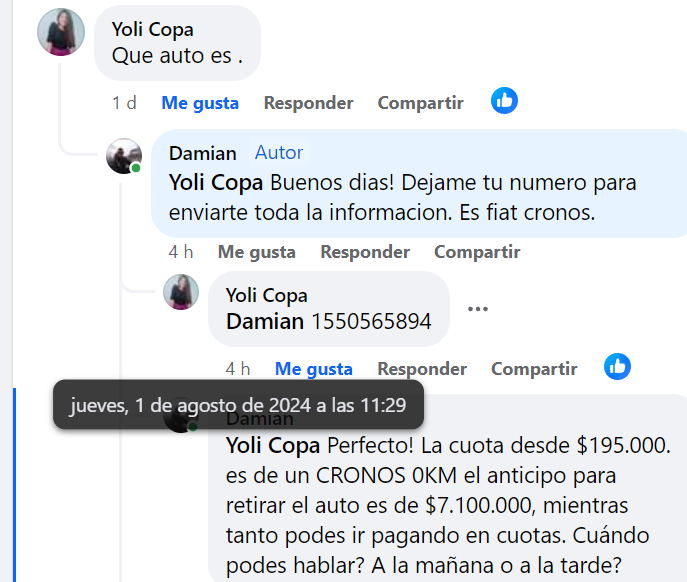Like Damian's 'Buenos dias' reply
Screen dimensions: 687x582
256,252
